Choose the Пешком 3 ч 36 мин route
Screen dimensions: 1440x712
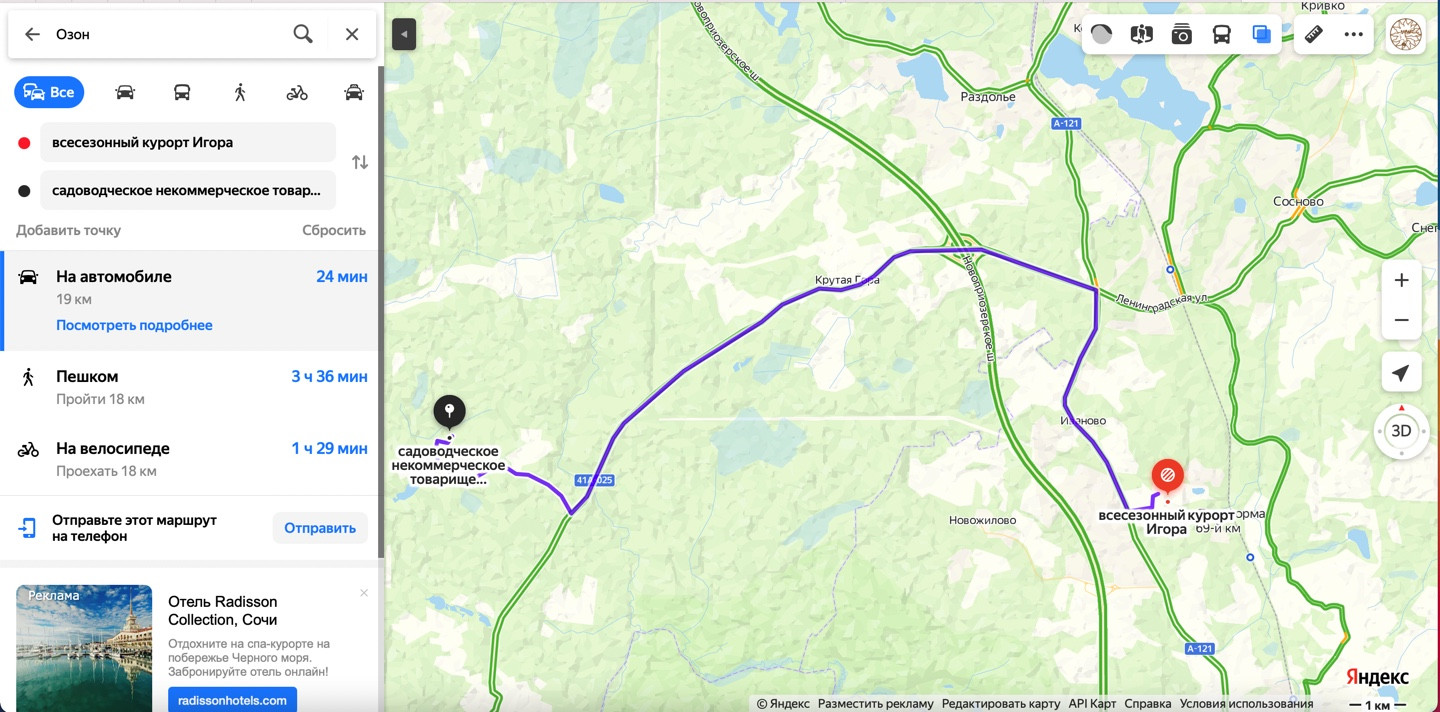coord(190,387)
